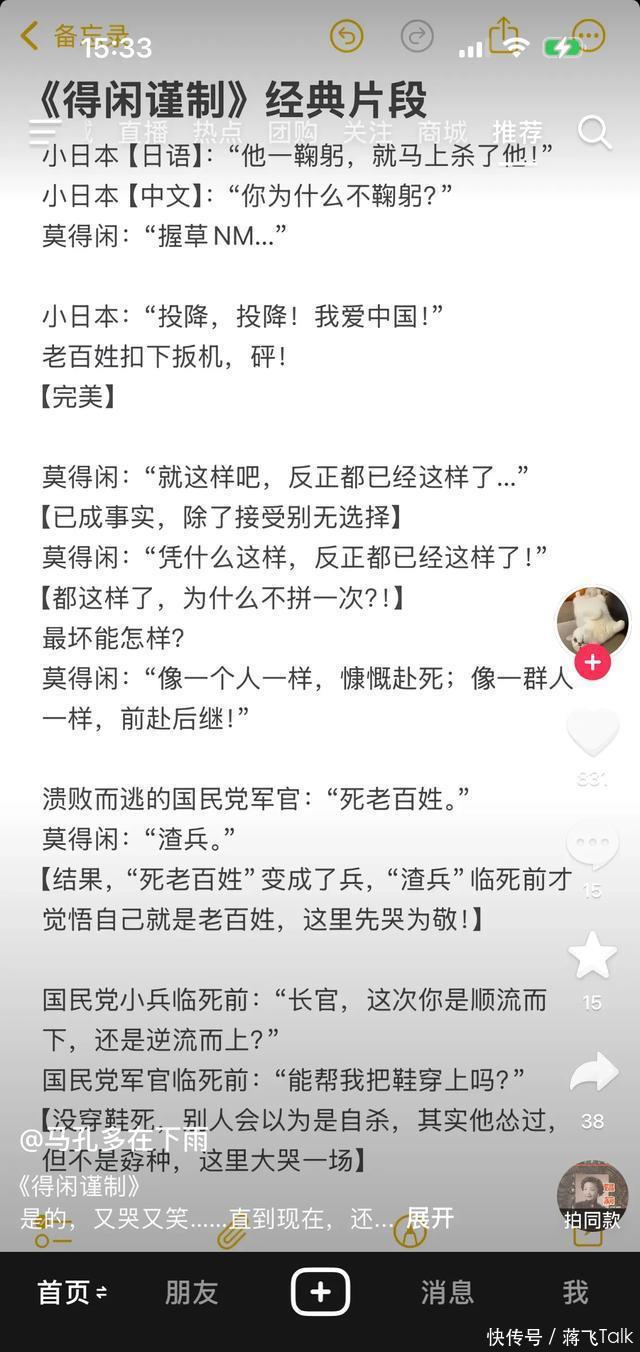The image size is (640, 1352).
Task: Switch to the 关注 top tab
Action: pos(367,132)
